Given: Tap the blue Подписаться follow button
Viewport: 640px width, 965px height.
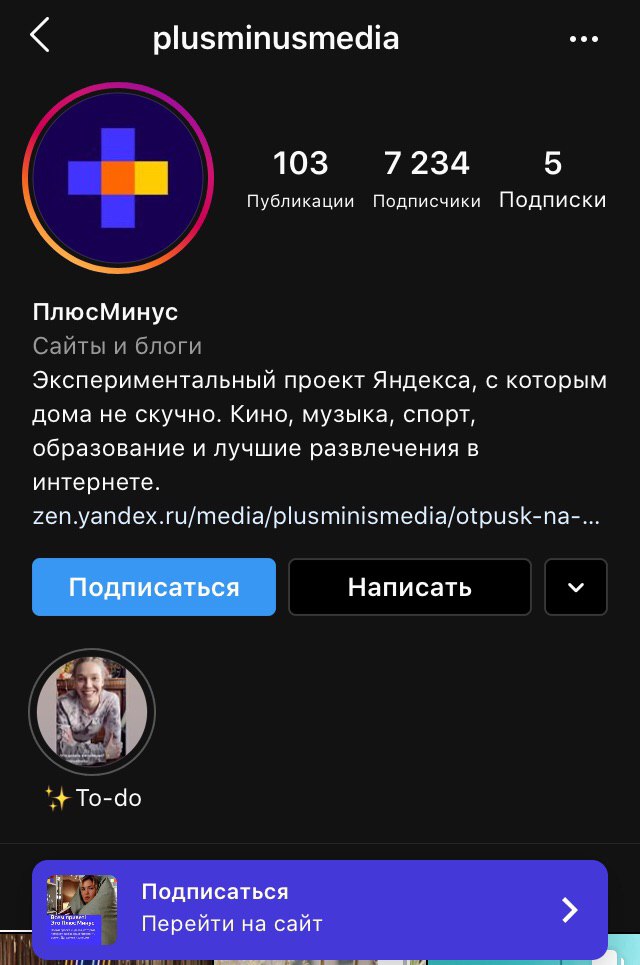Looking at the screenshot, I should point(154,587).
